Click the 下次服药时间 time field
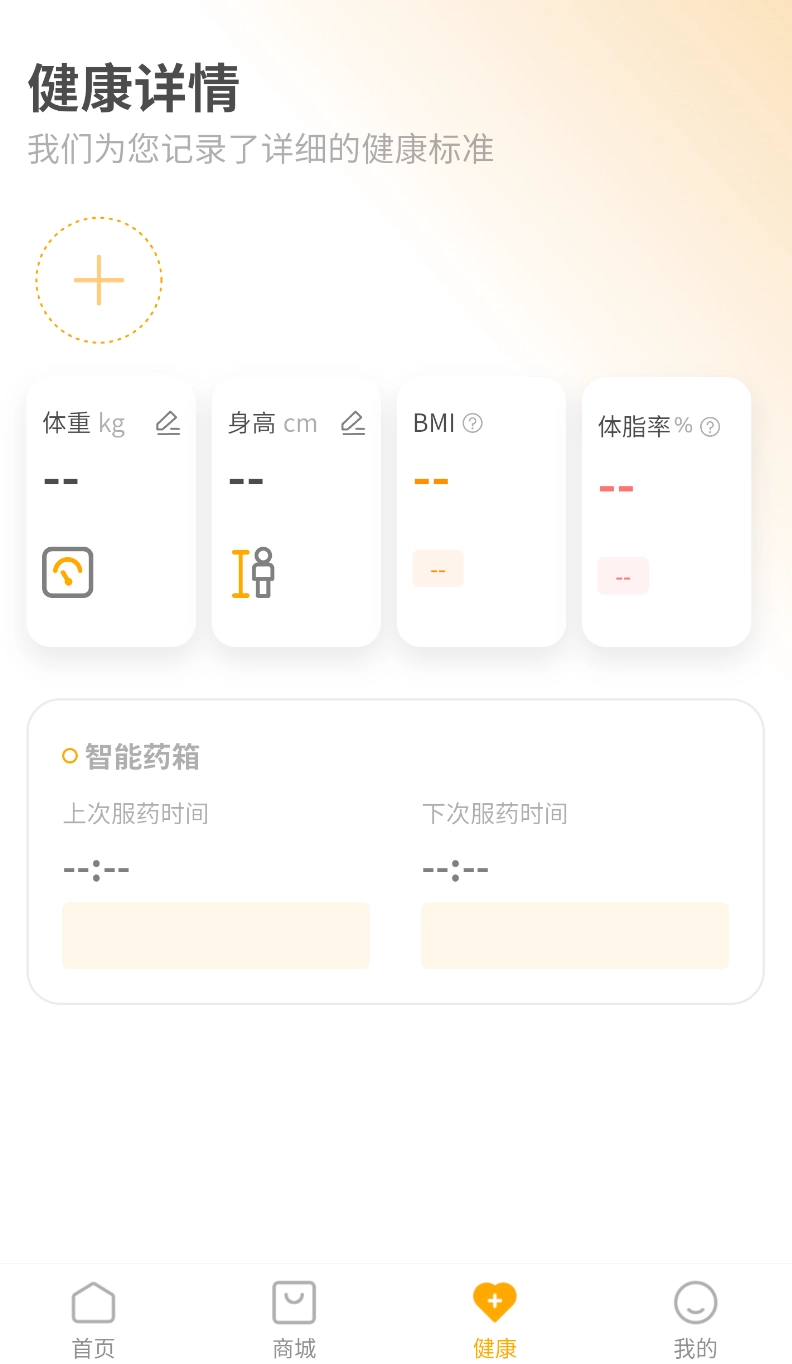This screenshot has width=792, height=1364. [x=455, y=868]
